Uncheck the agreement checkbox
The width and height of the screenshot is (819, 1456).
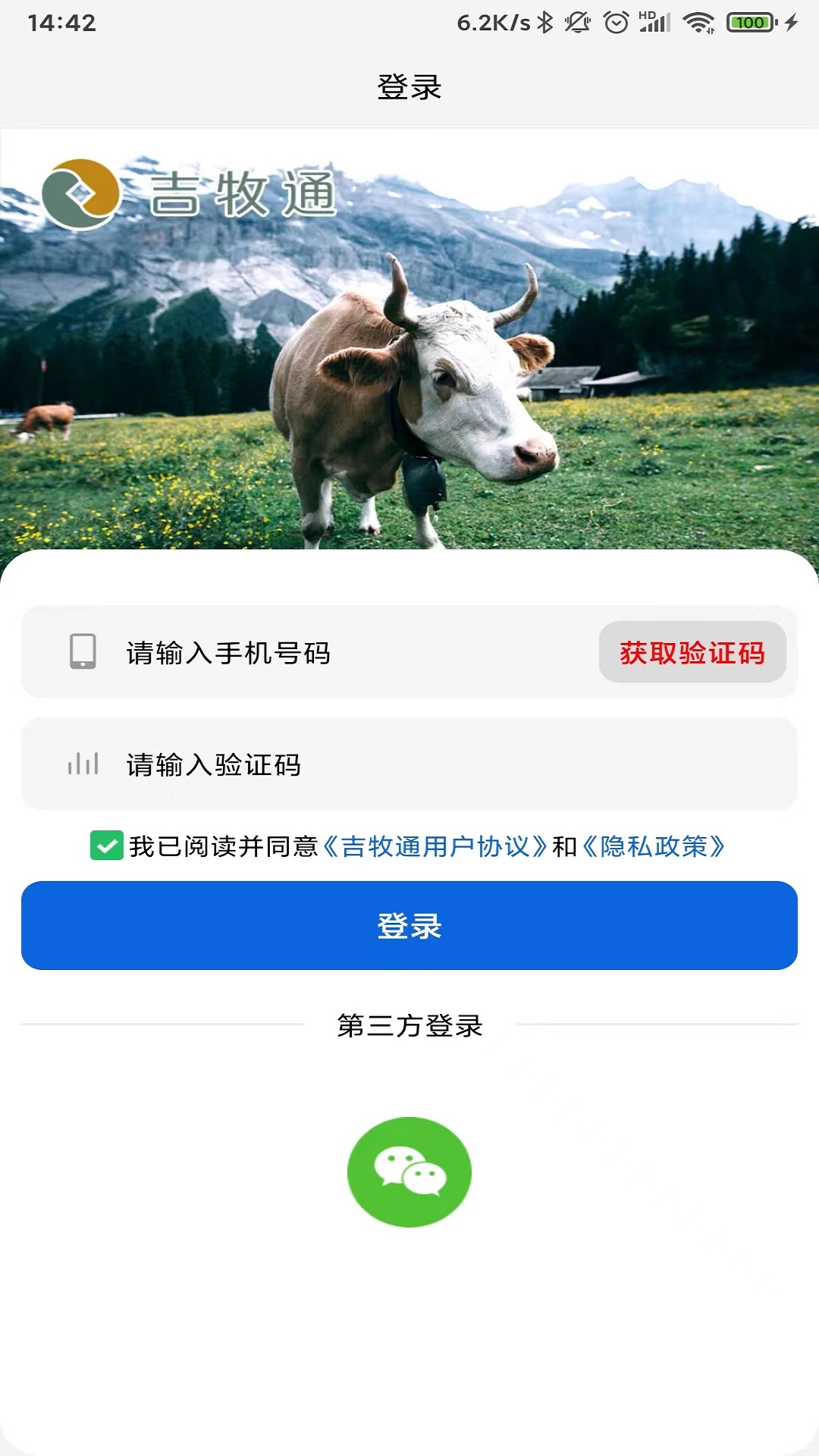pyautogui.click(x=107, y=846)
